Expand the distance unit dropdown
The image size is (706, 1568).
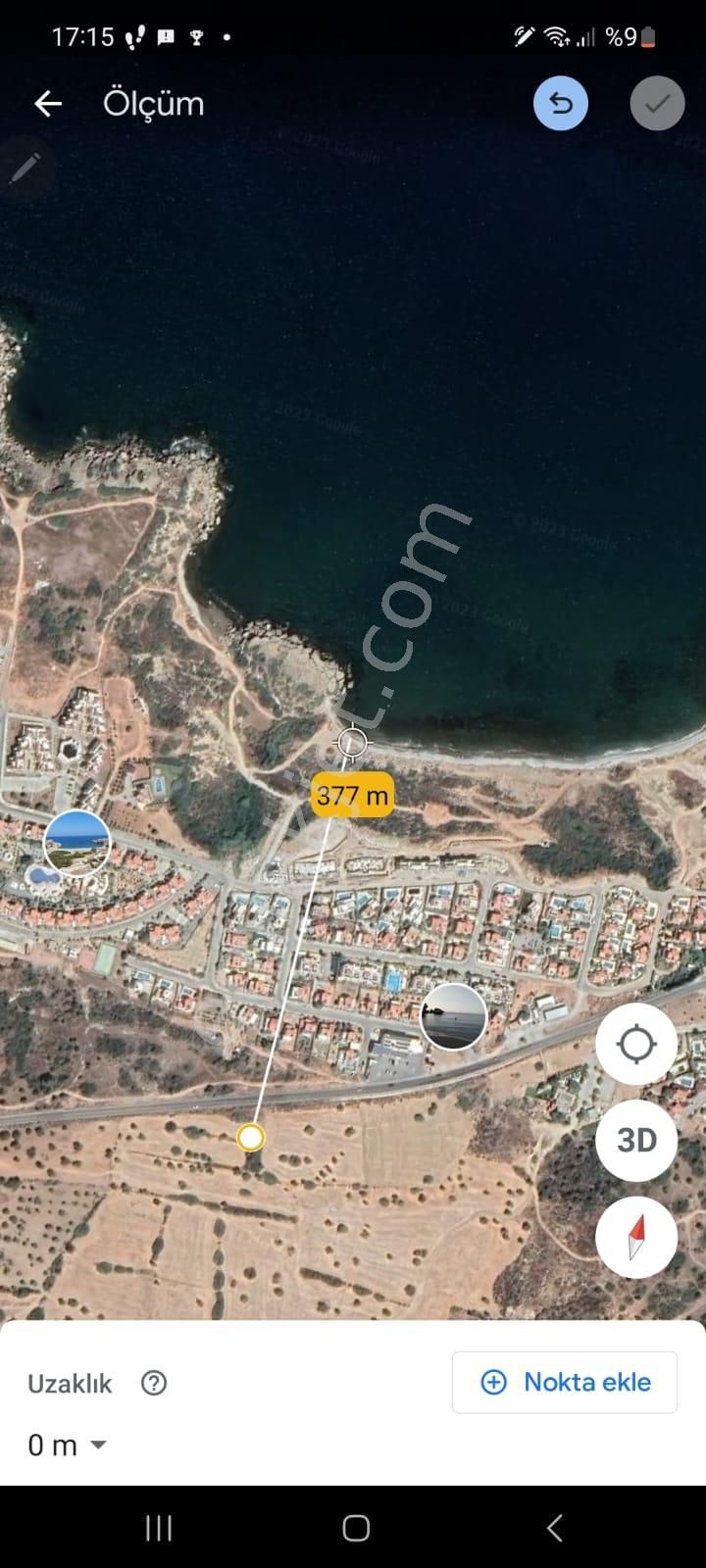[x=98, y=1445]
